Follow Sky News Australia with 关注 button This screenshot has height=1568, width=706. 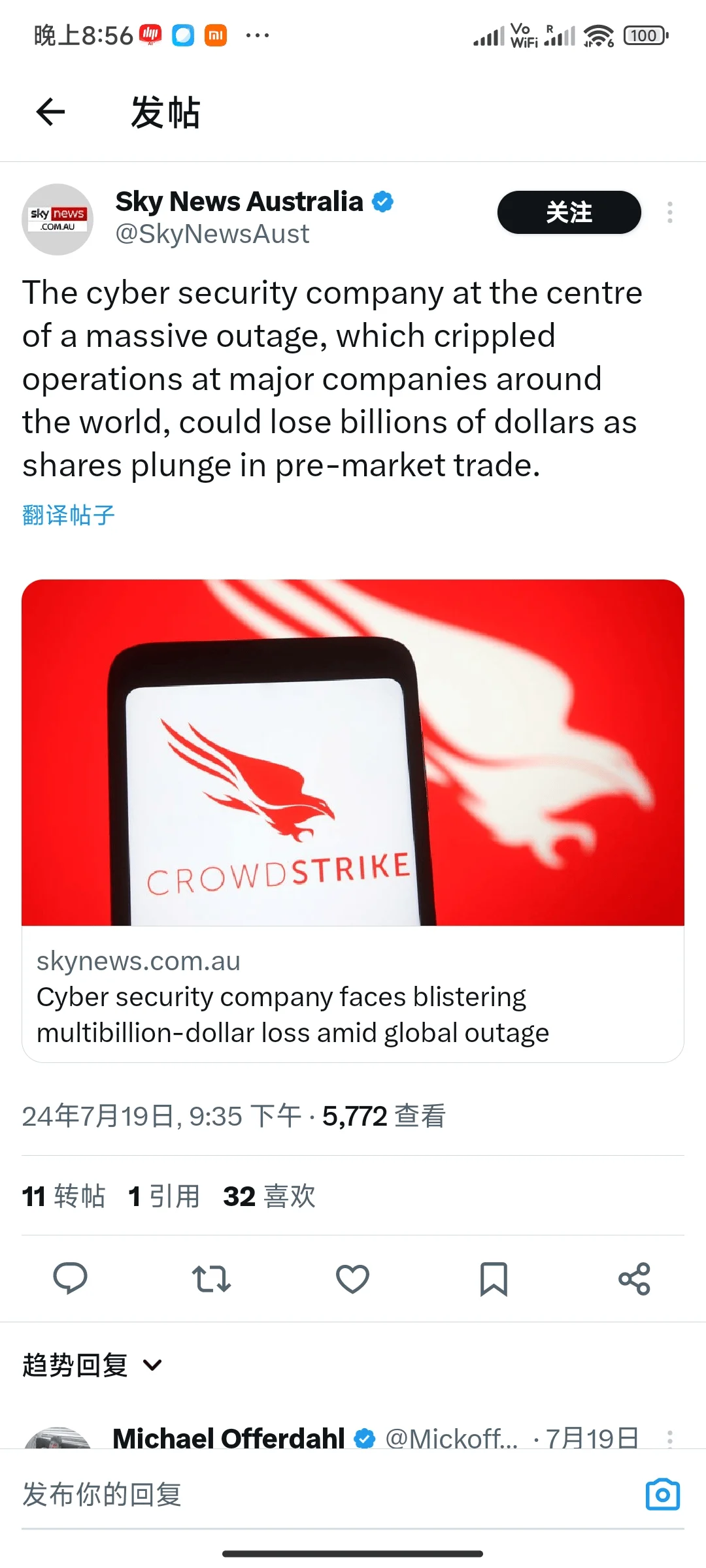click(569, 212)
